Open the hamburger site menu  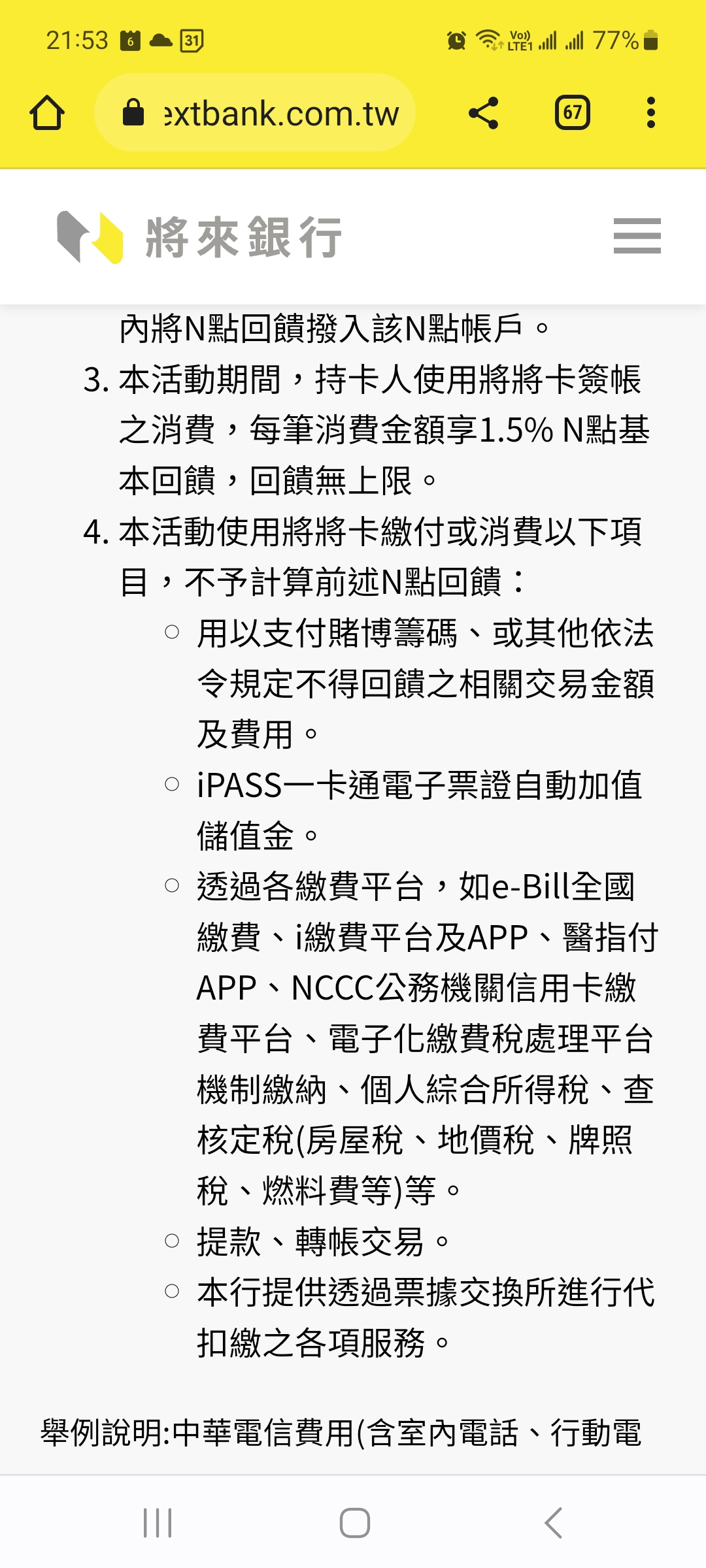pyautogui.click(x=637, y=236)
